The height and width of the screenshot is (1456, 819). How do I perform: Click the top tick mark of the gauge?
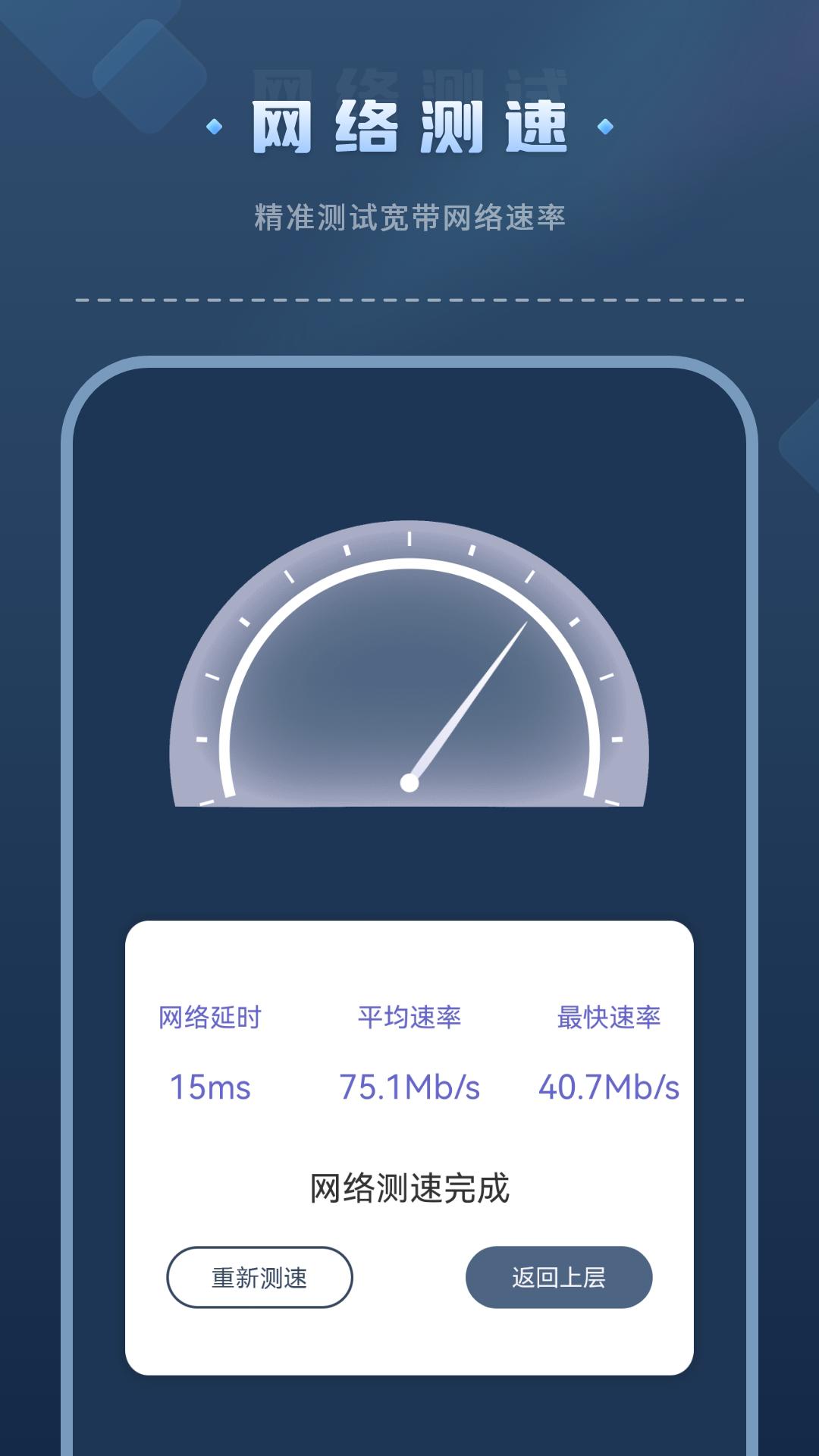[x=410, y=540]
